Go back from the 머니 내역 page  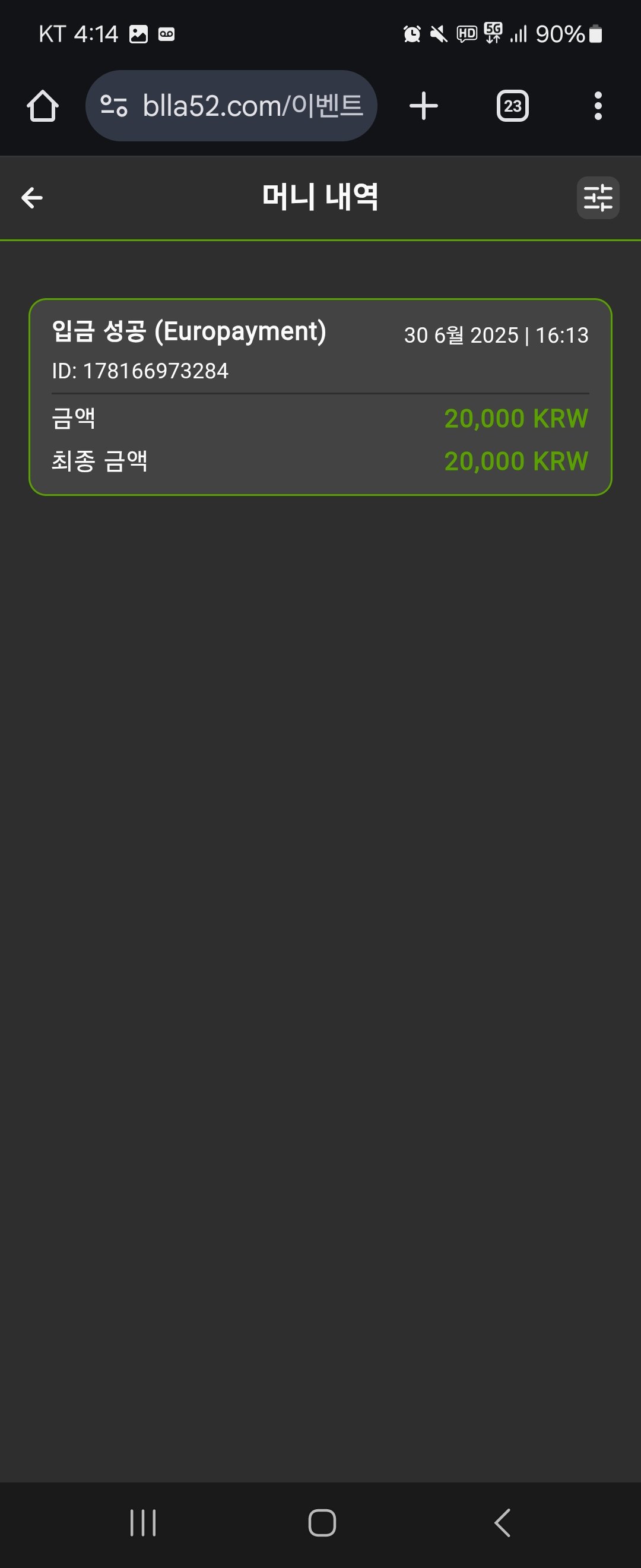coord(31,197)
